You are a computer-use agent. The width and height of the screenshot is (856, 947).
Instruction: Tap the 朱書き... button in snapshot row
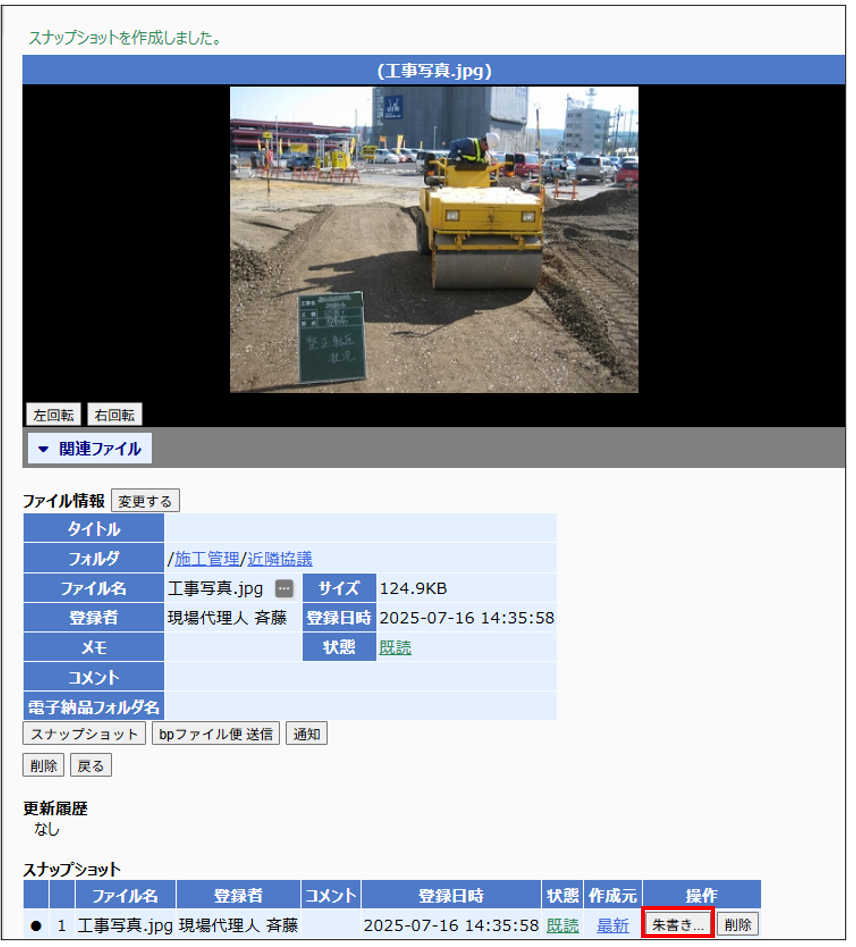coord(677,925)
